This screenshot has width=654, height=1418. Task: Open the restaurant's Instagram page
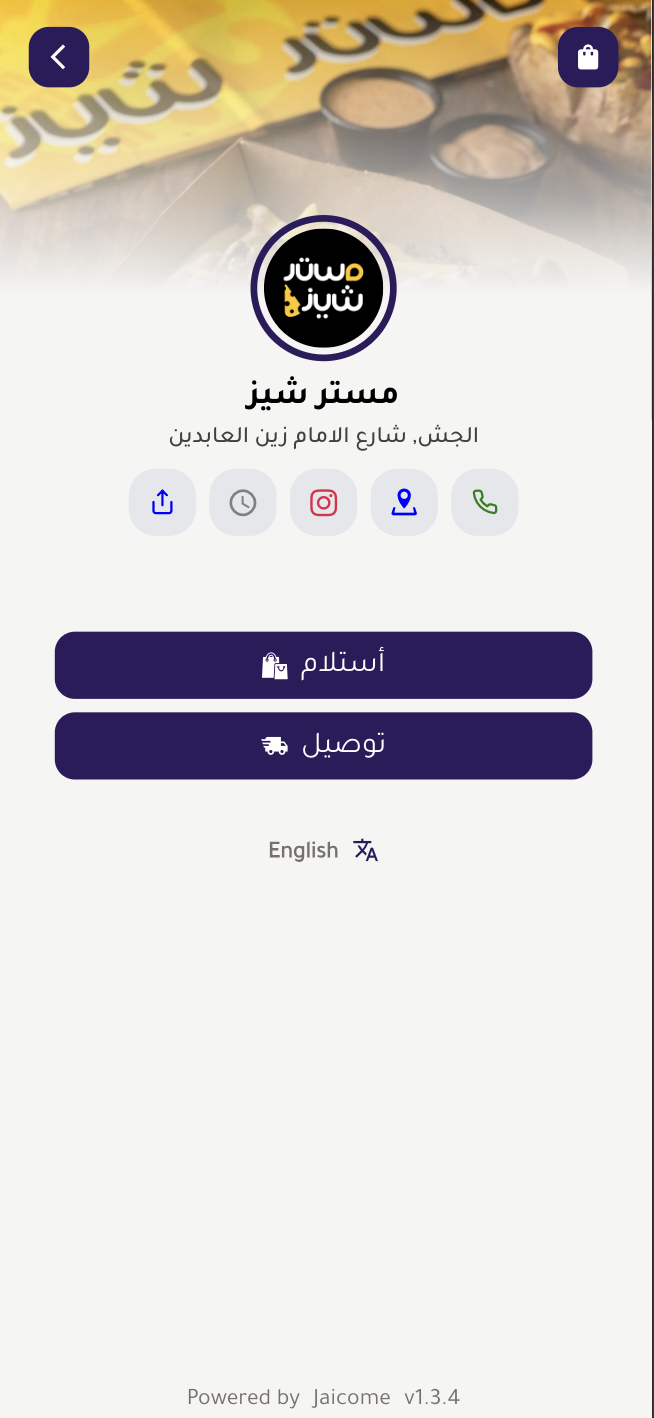coord(323,502)
